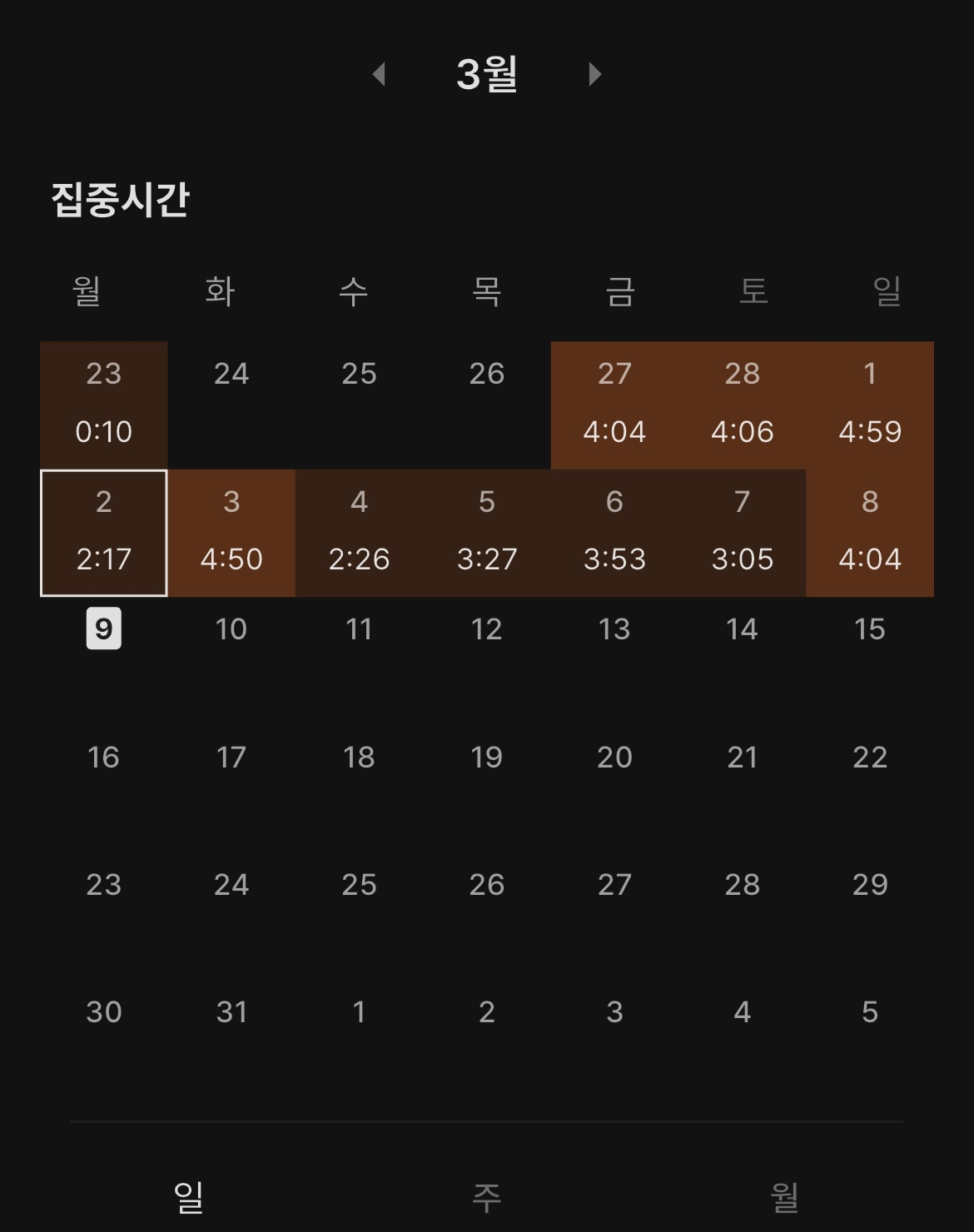This screenshot has width=974, height=1232.
Task: Switch to the 월 (month) tab
Action: point(785,1197)
